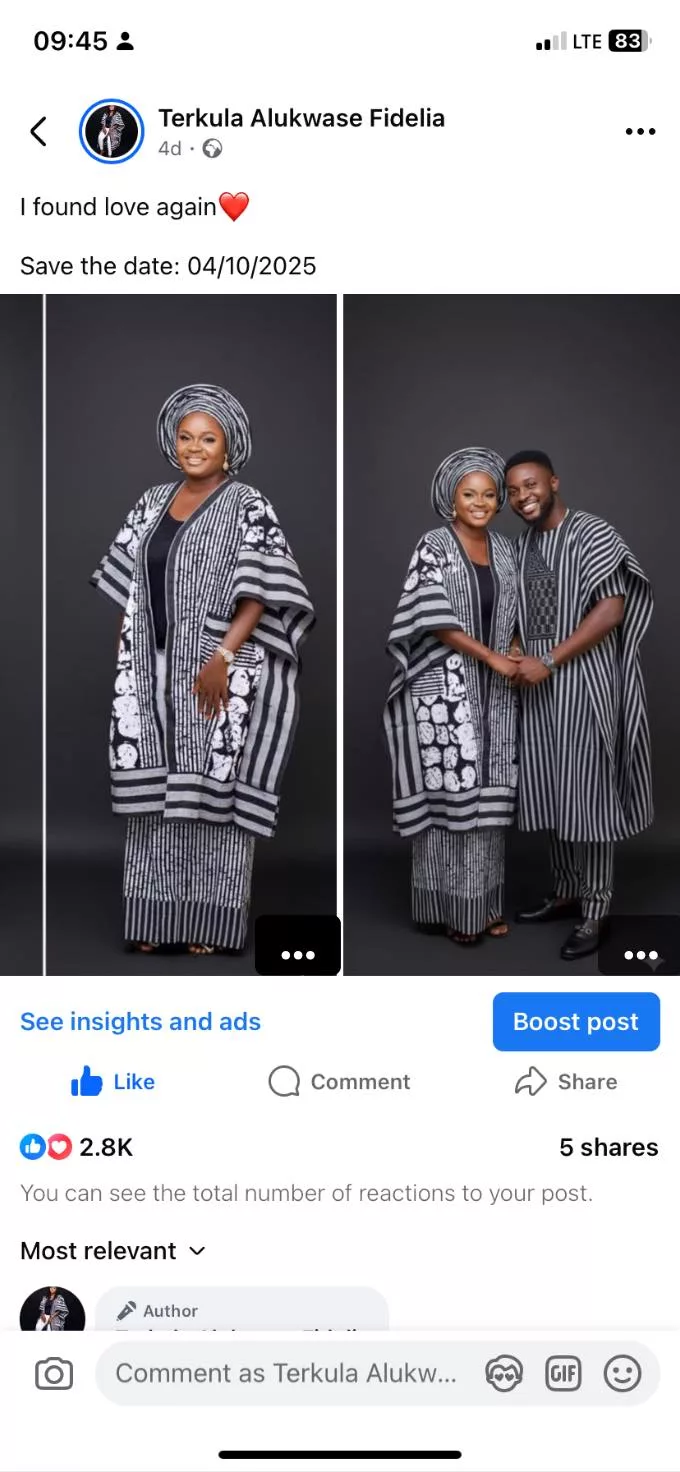680x1472 pixels.
Task: Comment on this post
Action: (x=340, y=1081)
